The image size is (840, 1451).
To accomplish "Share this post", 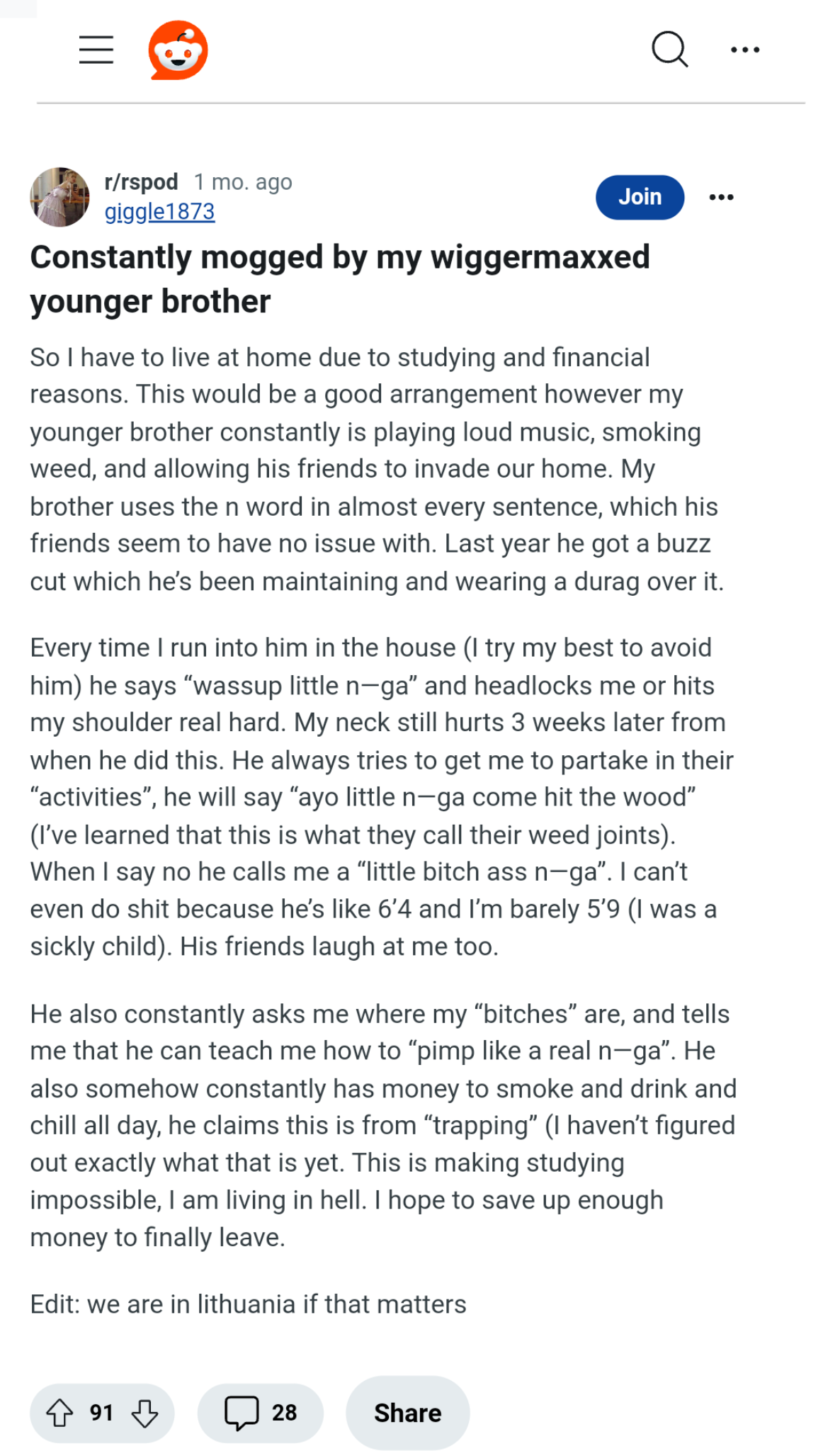I will 408,1413.
